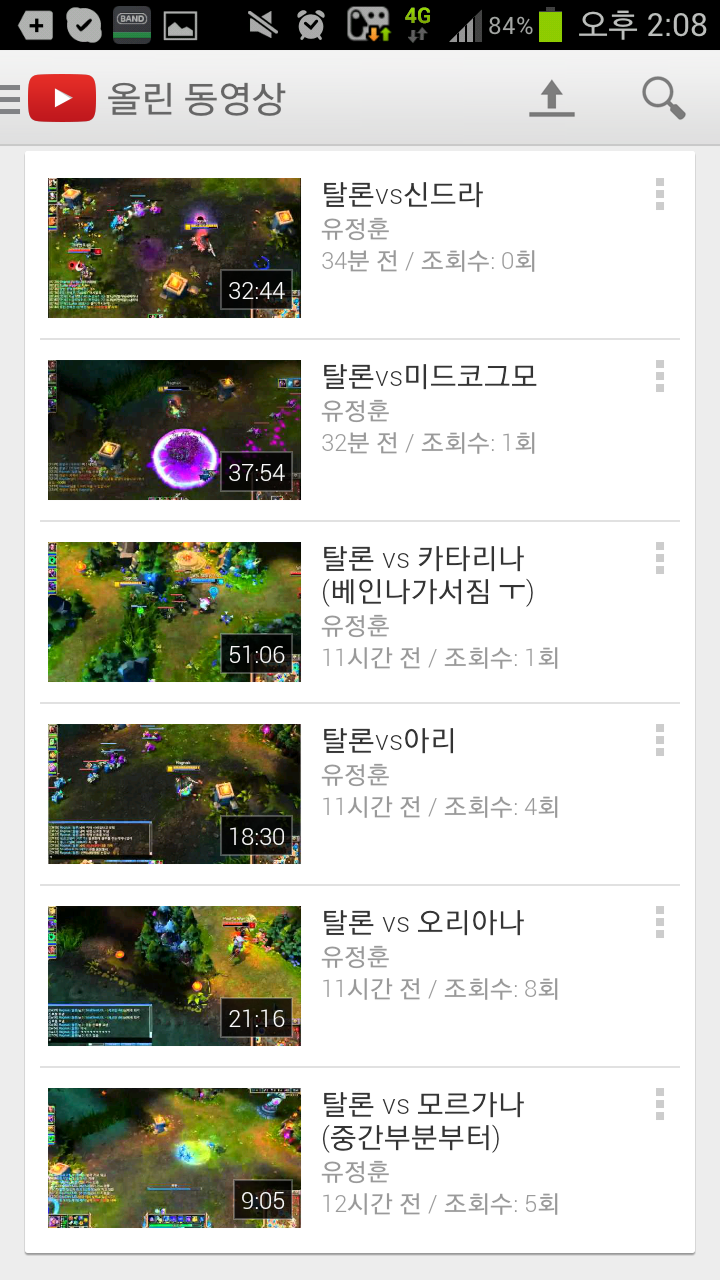The width and height of the screenshot is (720, 1280).
Task: Play the video 탈론 vs 카타리나
Action: [174, 612]
